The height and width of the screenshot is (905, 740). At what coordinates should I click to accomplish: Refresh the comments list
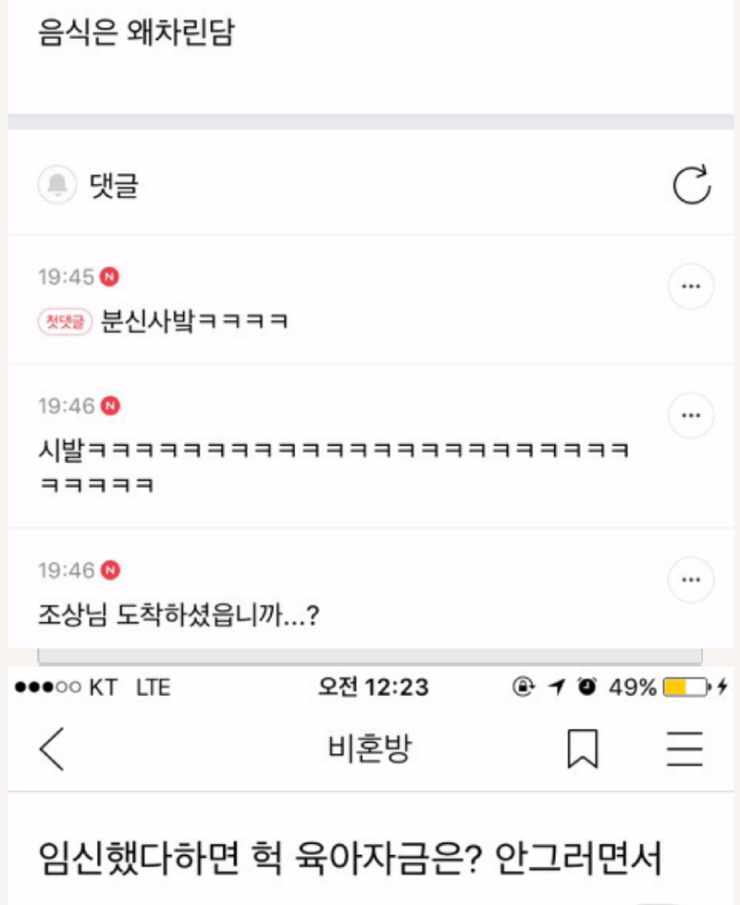[x=691, y=185]
